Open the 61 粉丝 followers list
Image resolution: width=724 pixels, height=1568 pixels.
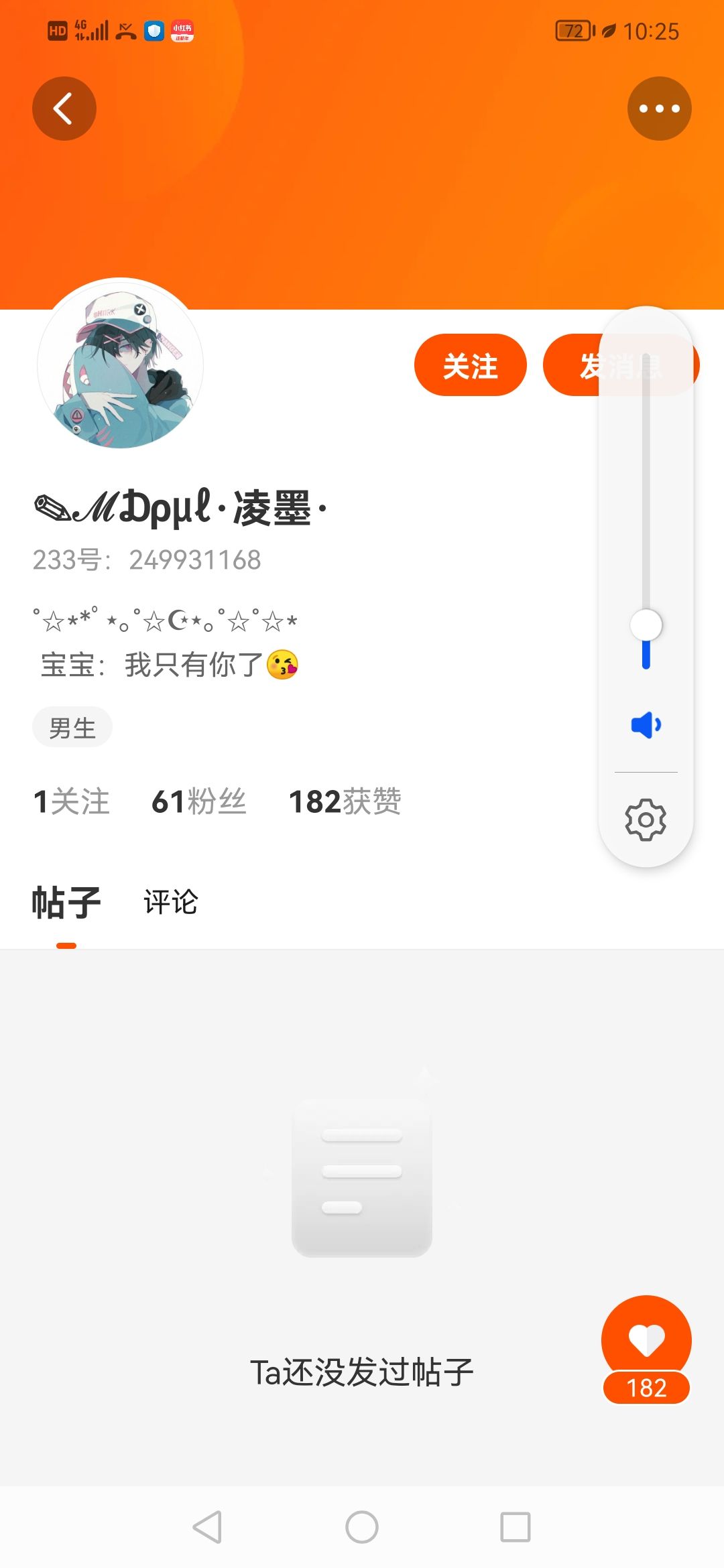point(199,801)
